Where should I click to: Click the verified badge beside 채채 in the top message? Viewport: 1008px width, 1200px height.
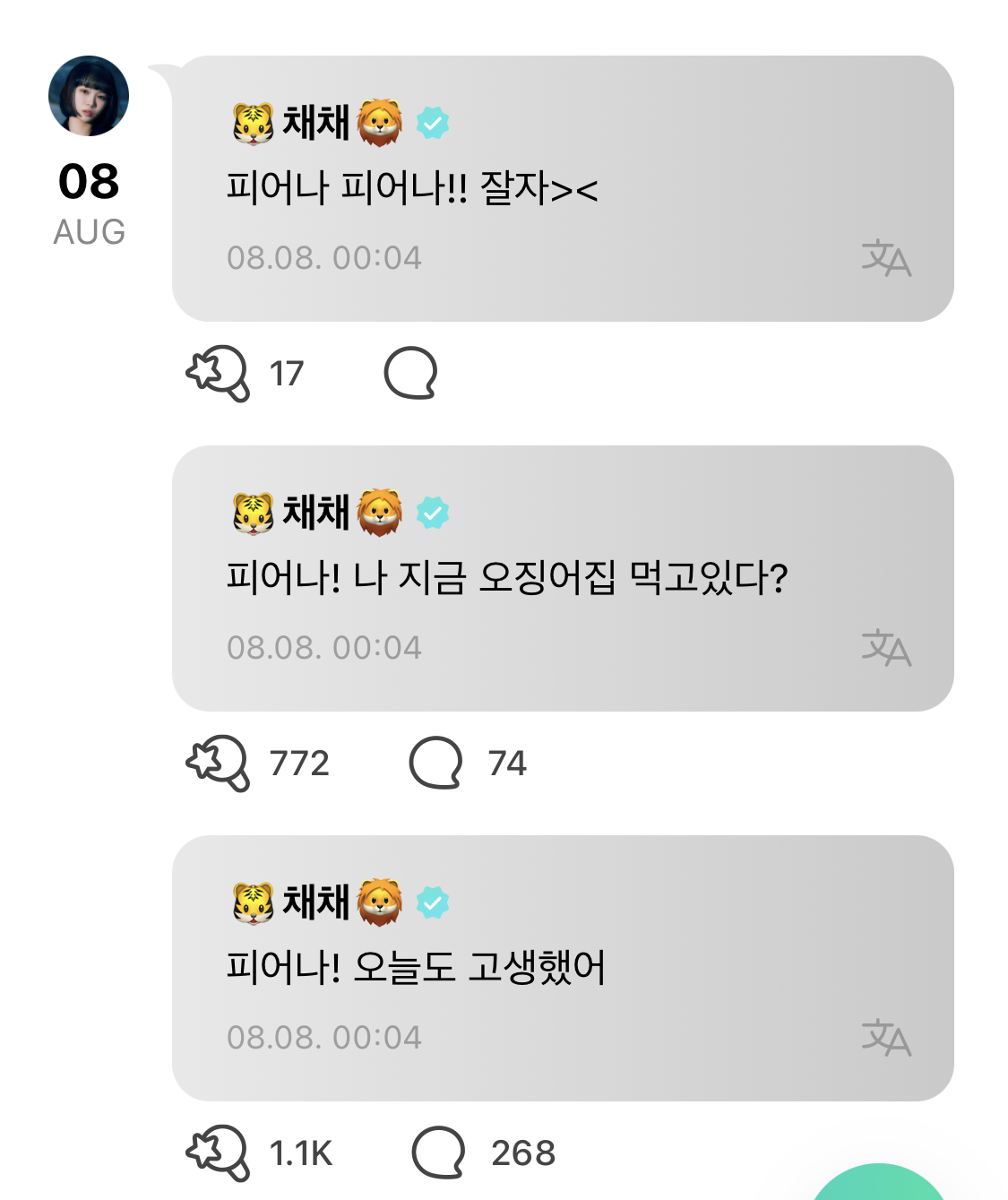(434, 121)
